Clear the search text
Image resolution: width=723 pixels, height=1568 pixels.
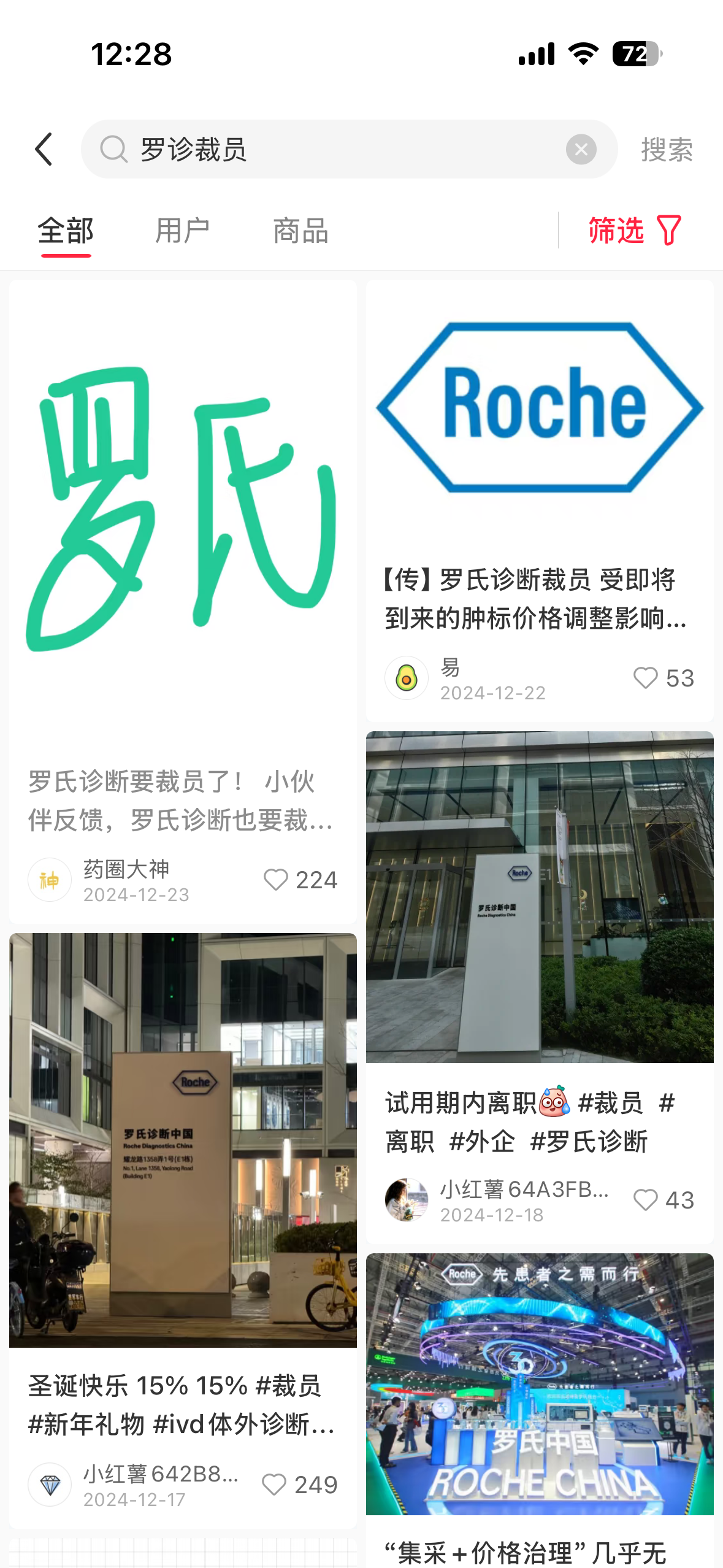click(581, 150)
